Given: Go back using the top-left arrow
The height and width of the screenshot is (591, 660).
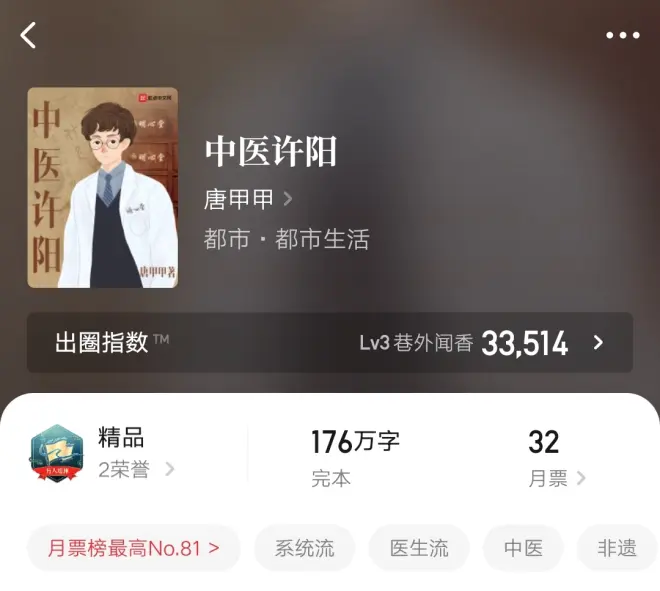Looking at the screenshot, I should point(28,36).
